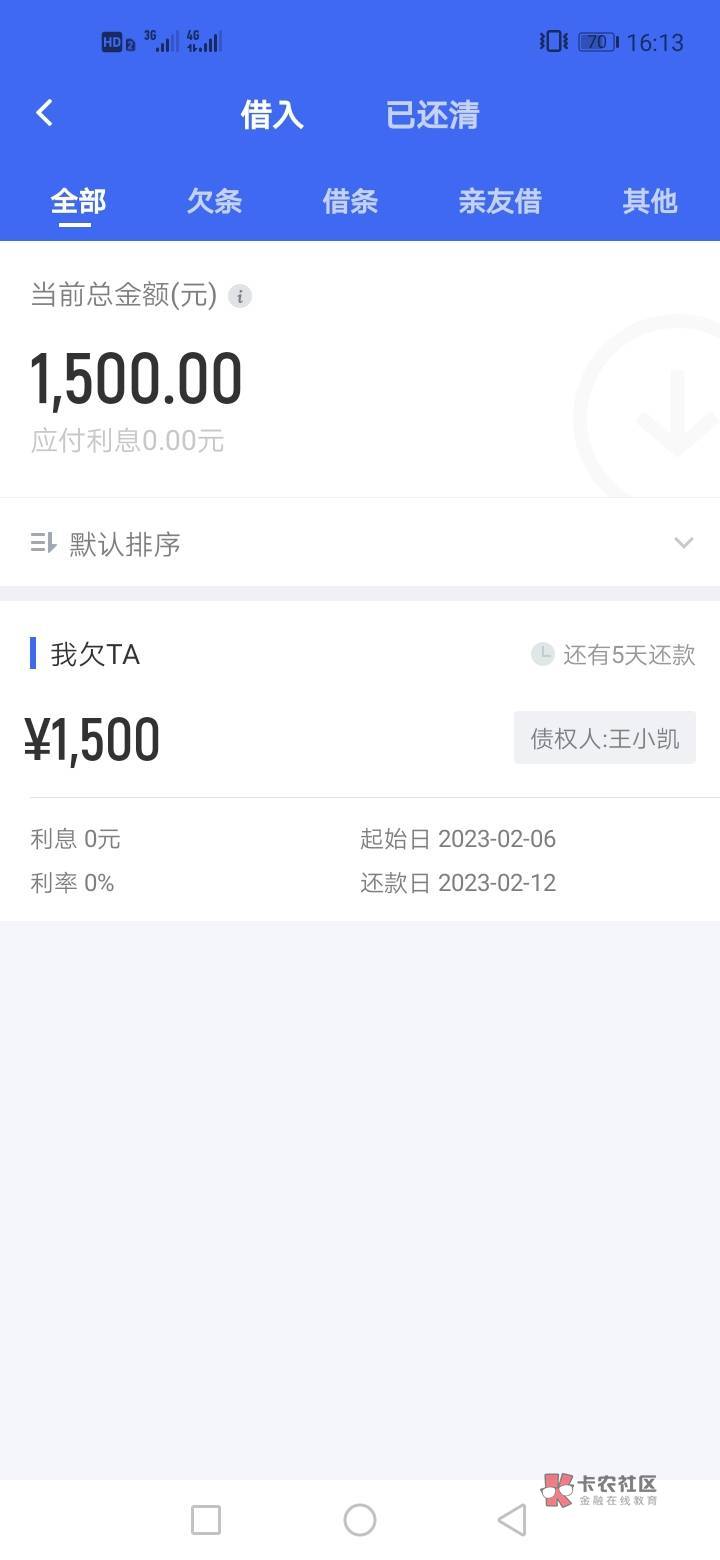The height and width of the screenshot is (1560, 720).
Task: Expand the 默认排序 sorting dropdown
Action: (360, 543)
